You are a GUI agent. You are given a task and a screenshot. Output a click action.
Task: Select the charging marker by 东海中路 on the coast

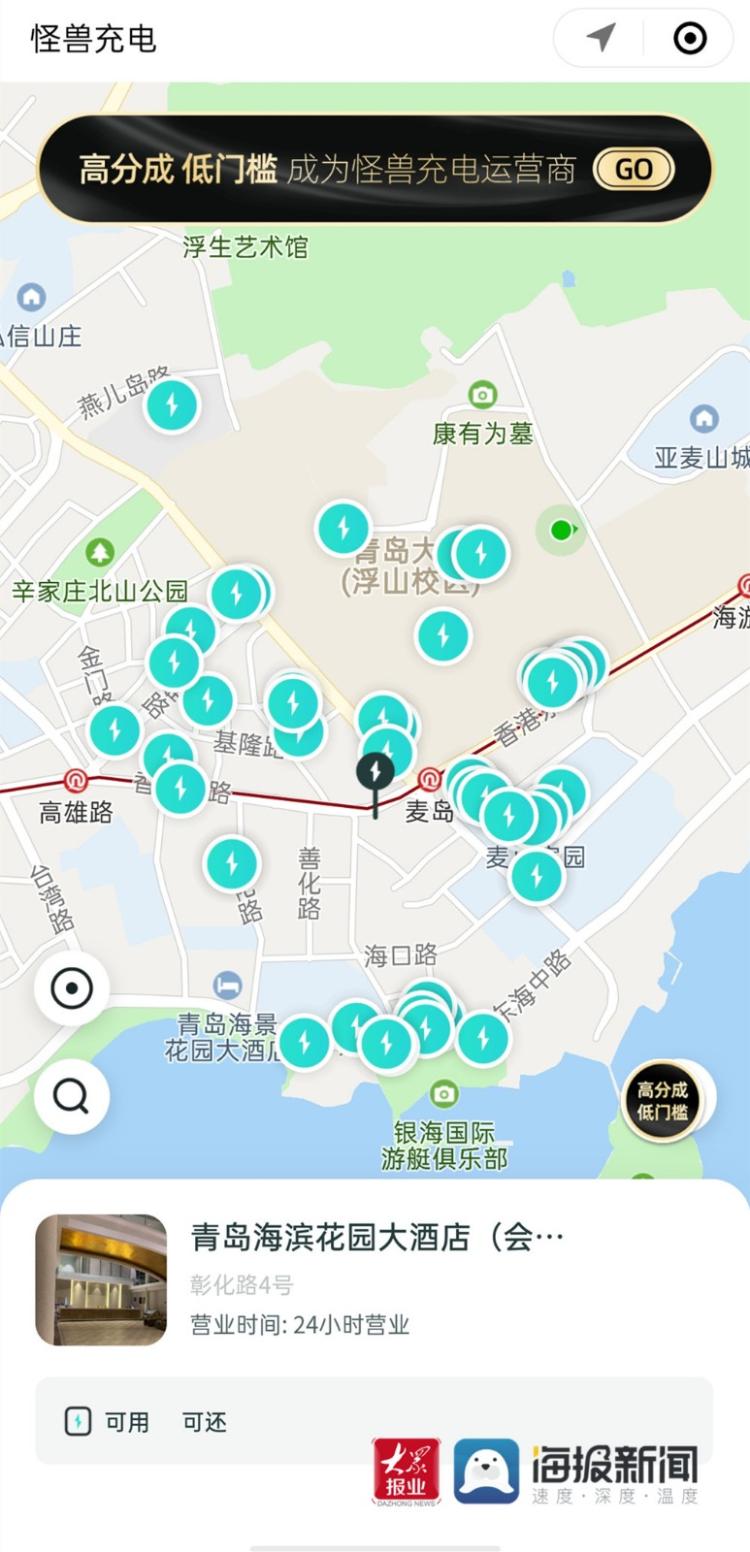[x=484, y=1038]
